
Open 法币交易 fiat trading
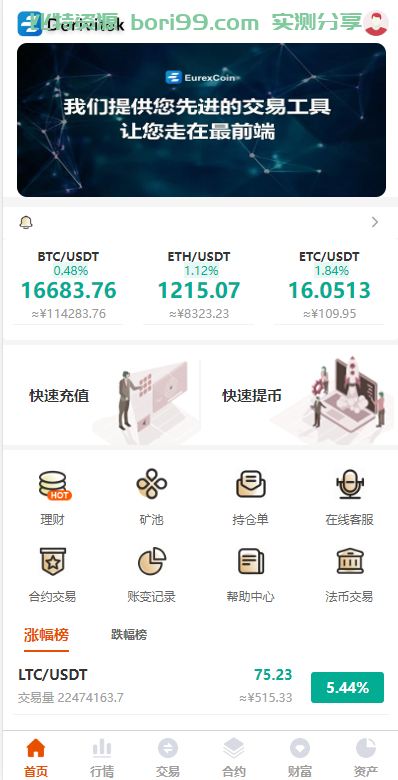(350, 575)
